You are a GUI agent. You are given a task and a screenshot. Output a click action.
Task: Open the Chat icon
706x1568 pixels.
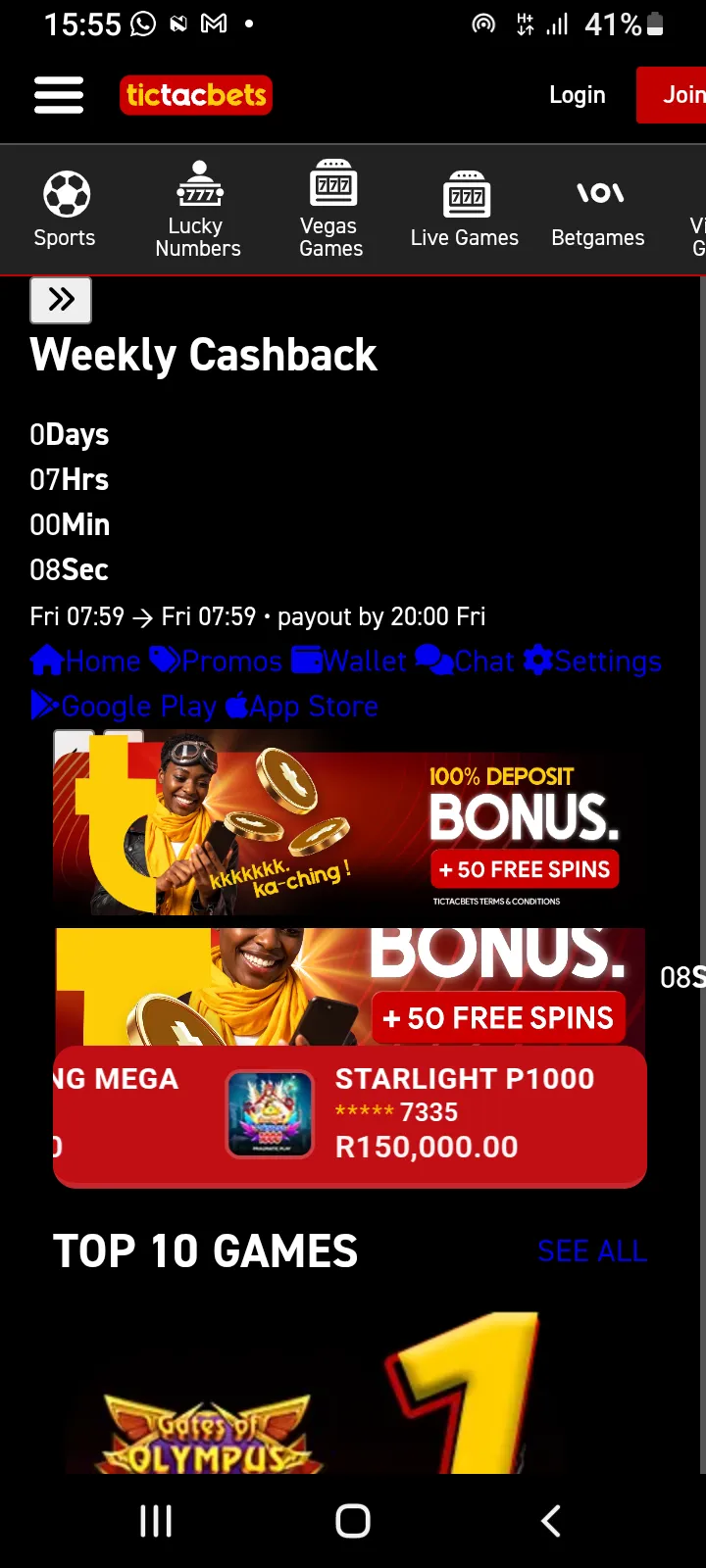click(x=431, y=661)
